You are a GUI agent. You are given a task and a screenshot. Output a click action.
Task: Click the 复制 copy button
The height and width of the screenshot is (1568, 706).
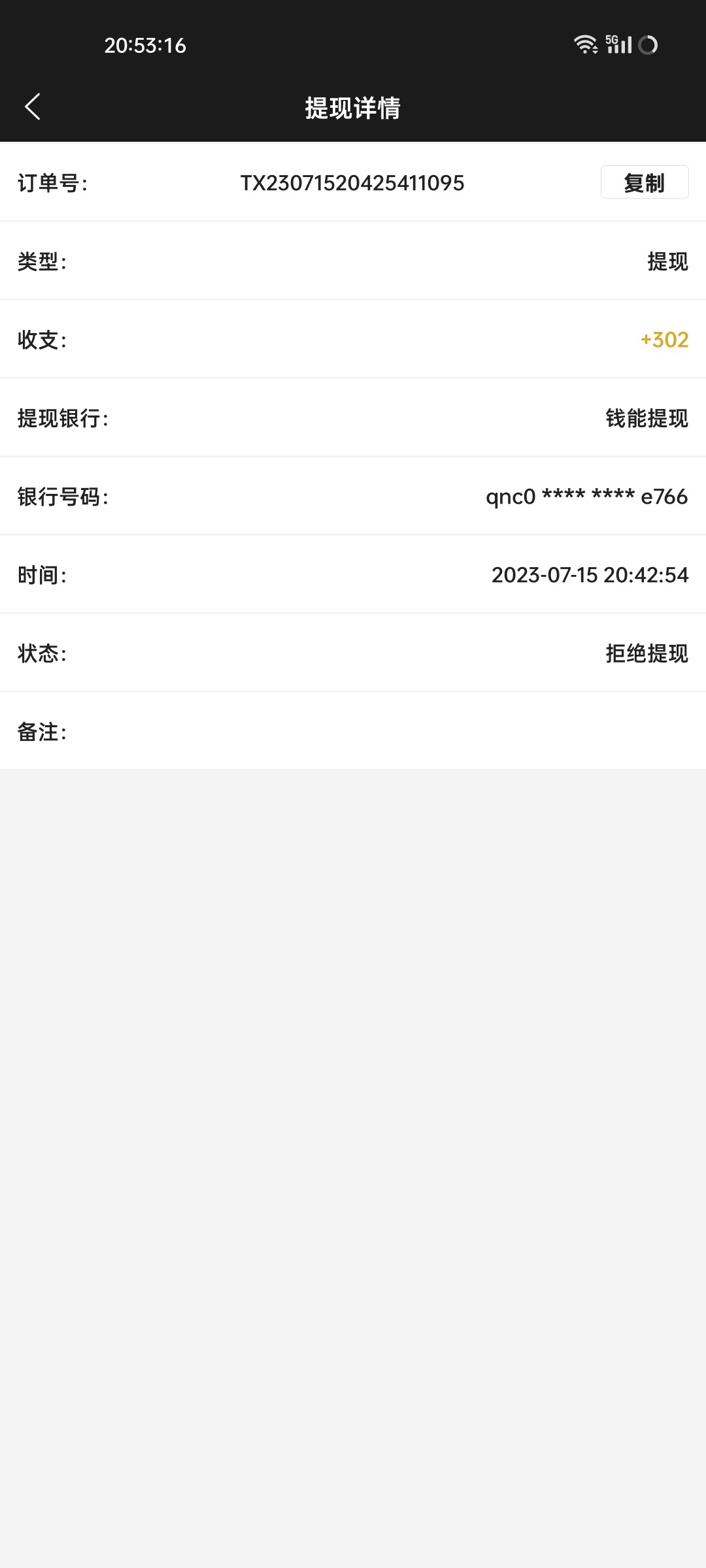tap(644, 184)
